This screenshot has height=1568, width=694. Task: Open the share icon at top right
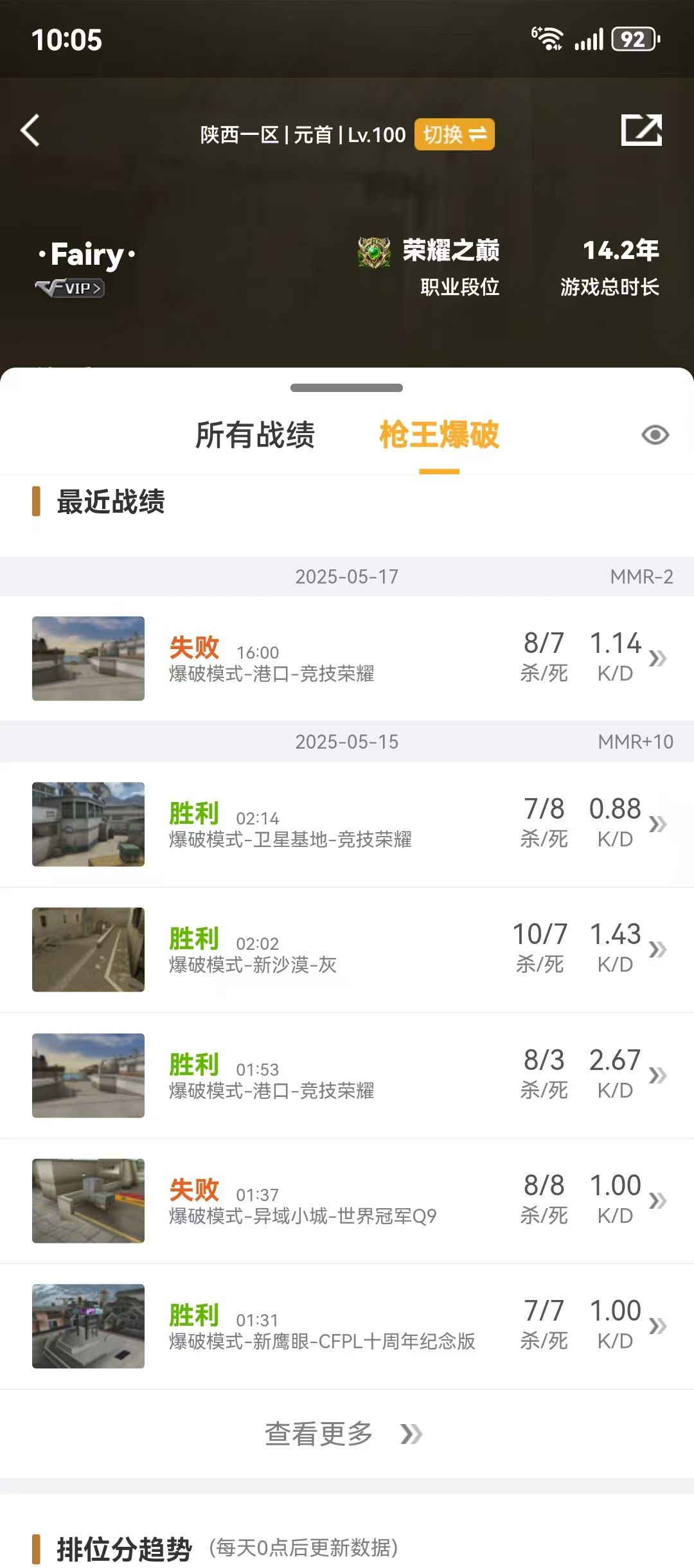[641, 130]
